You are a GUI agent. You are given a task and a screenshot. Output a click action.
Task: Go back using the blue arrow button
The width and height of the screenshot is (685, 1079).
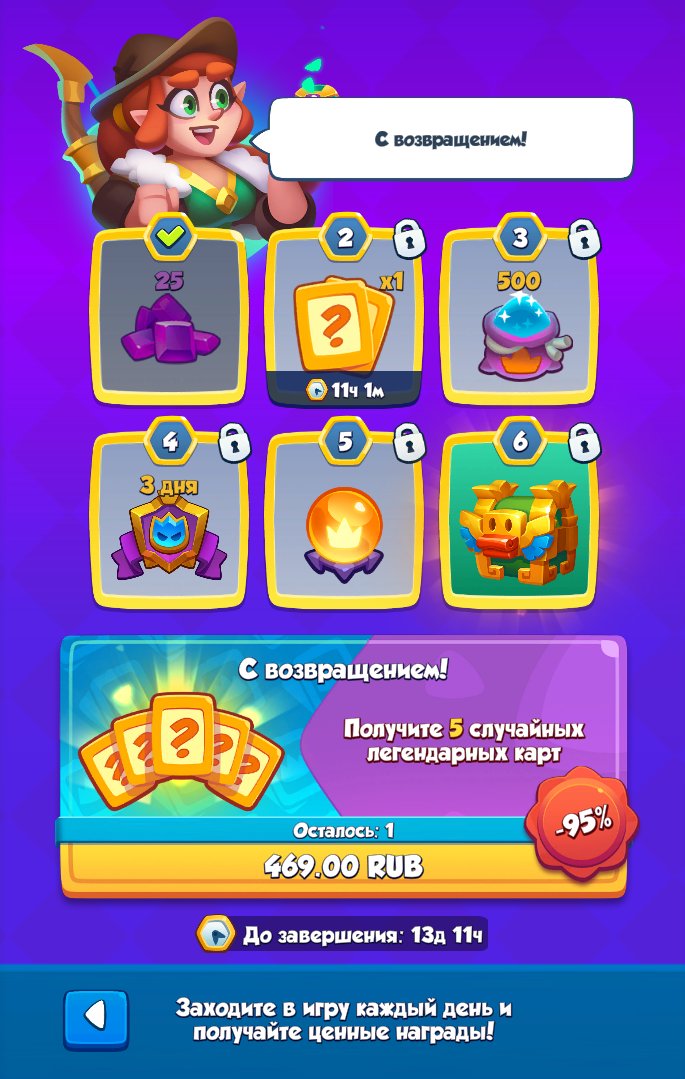(96, 1020)
